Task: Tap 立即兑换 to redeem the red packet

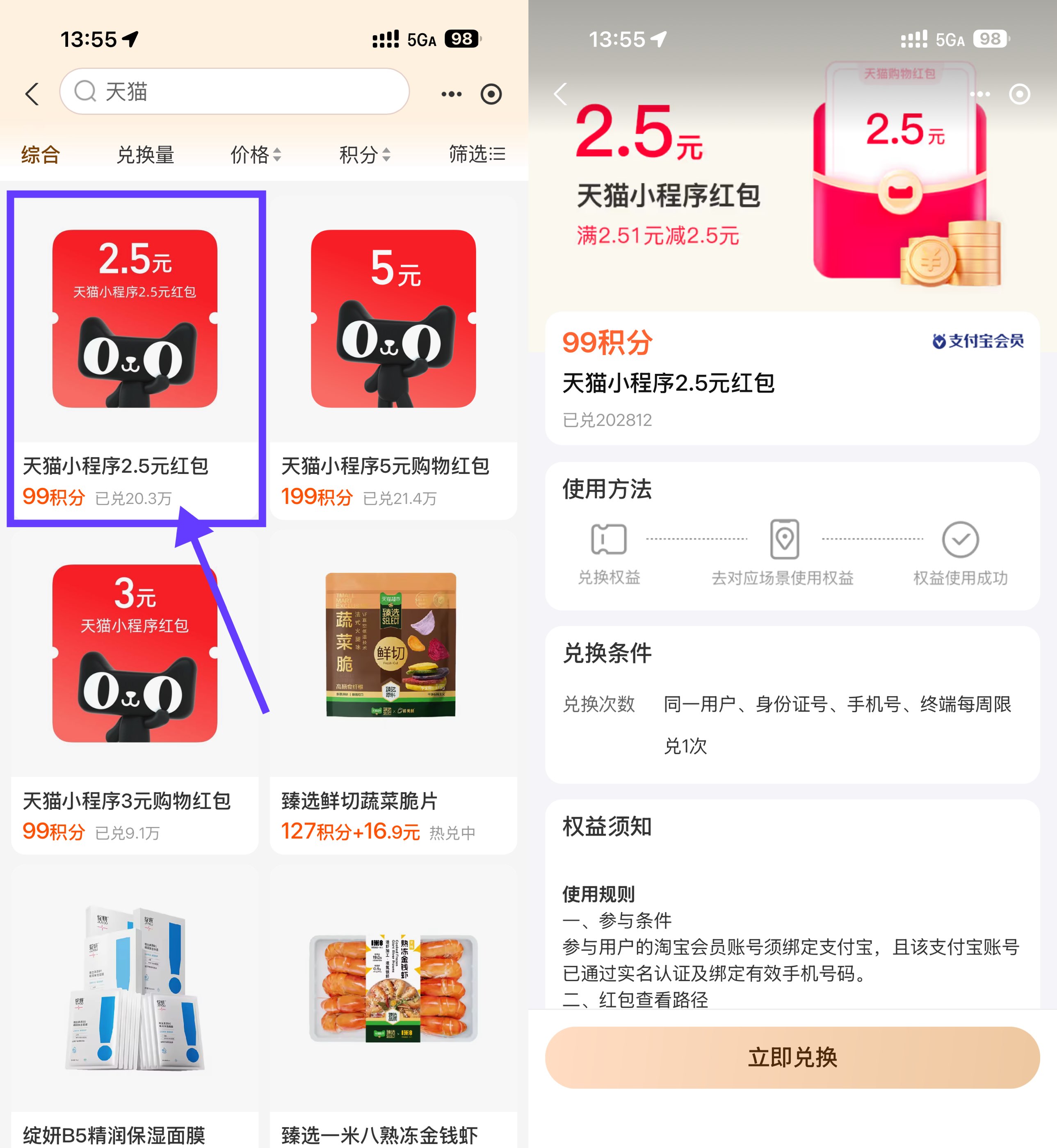Action: [x=792, y=1057]
